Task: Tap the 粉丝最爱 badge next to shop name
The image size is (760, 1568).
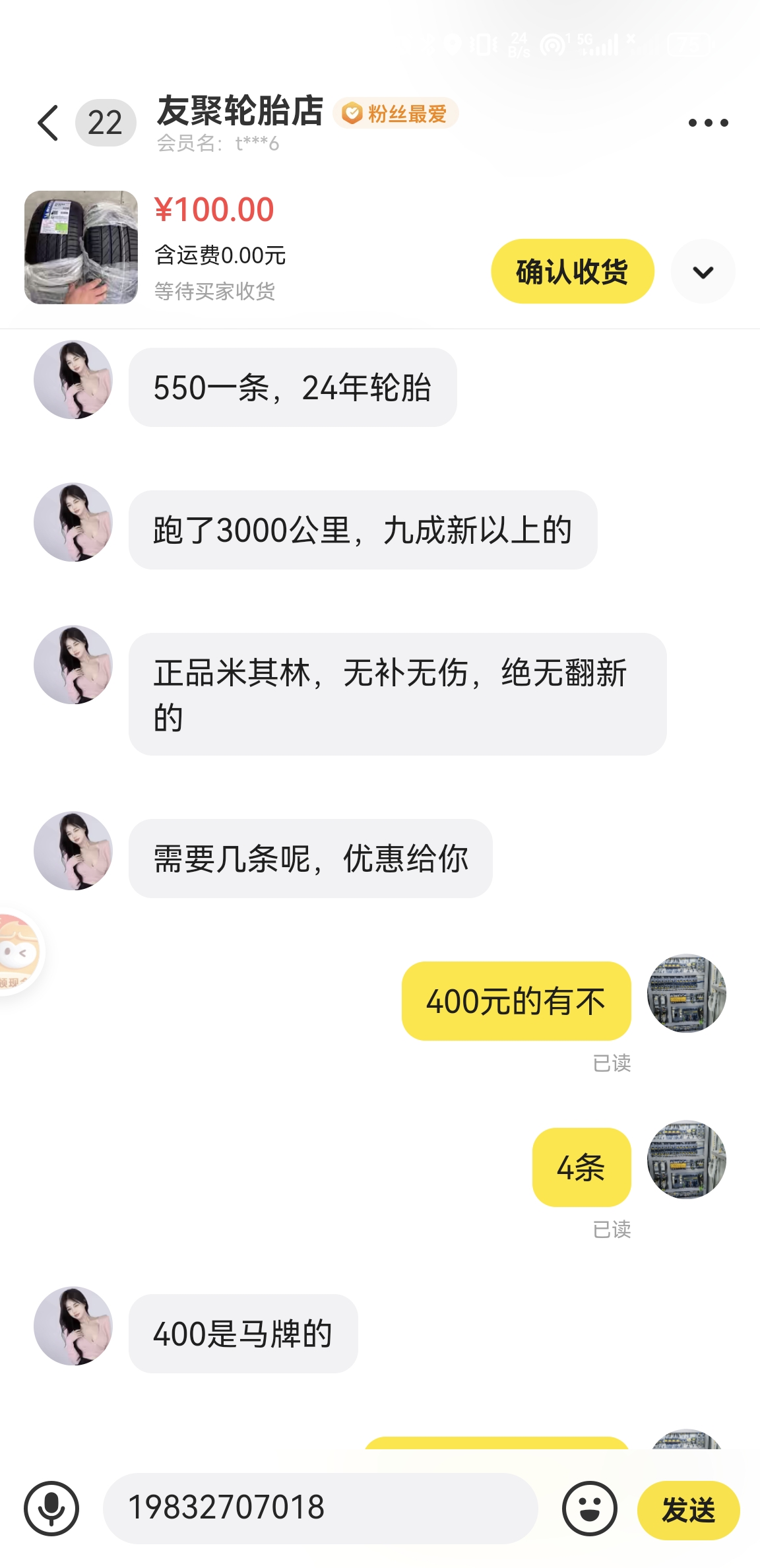Action: coord(396,114)
